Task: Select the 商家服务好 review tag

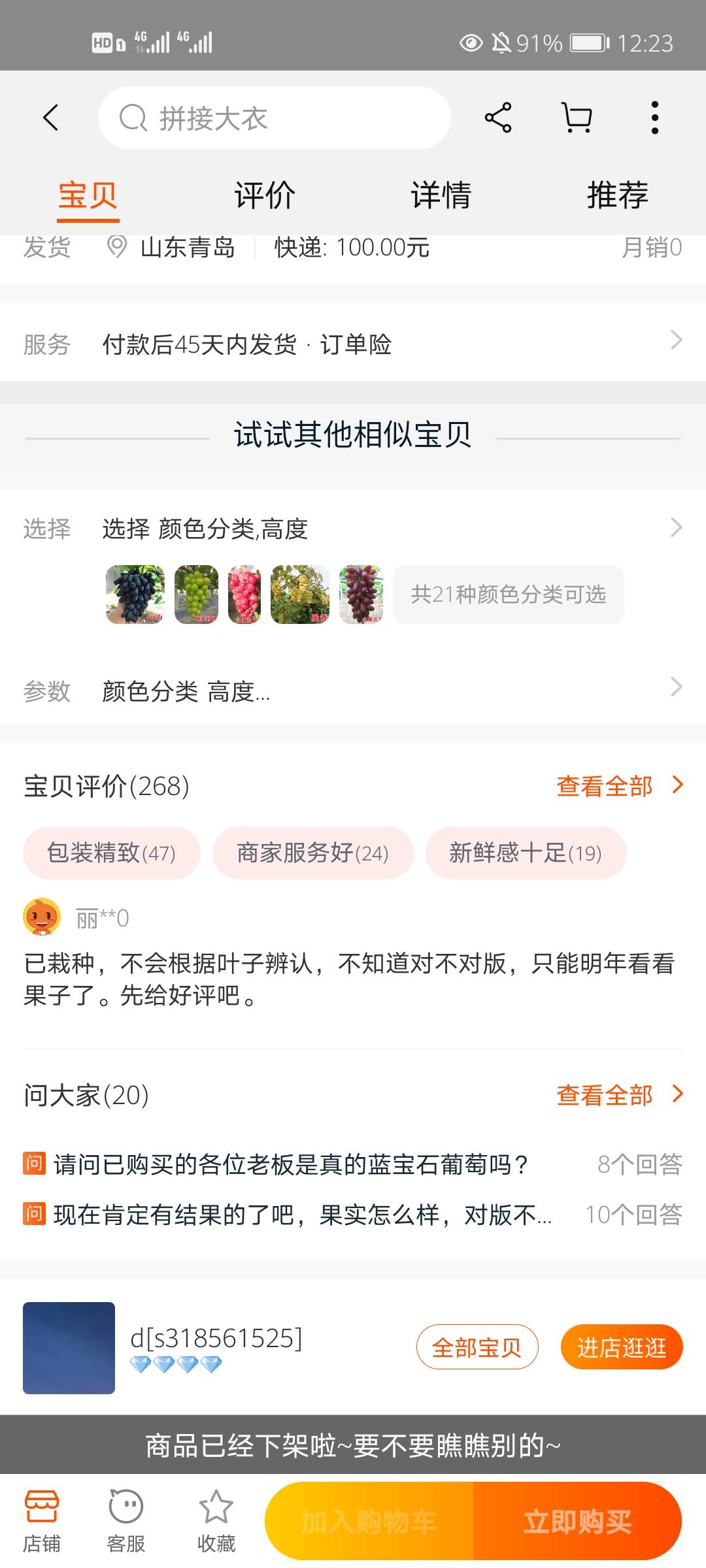Action: [313, 853]
